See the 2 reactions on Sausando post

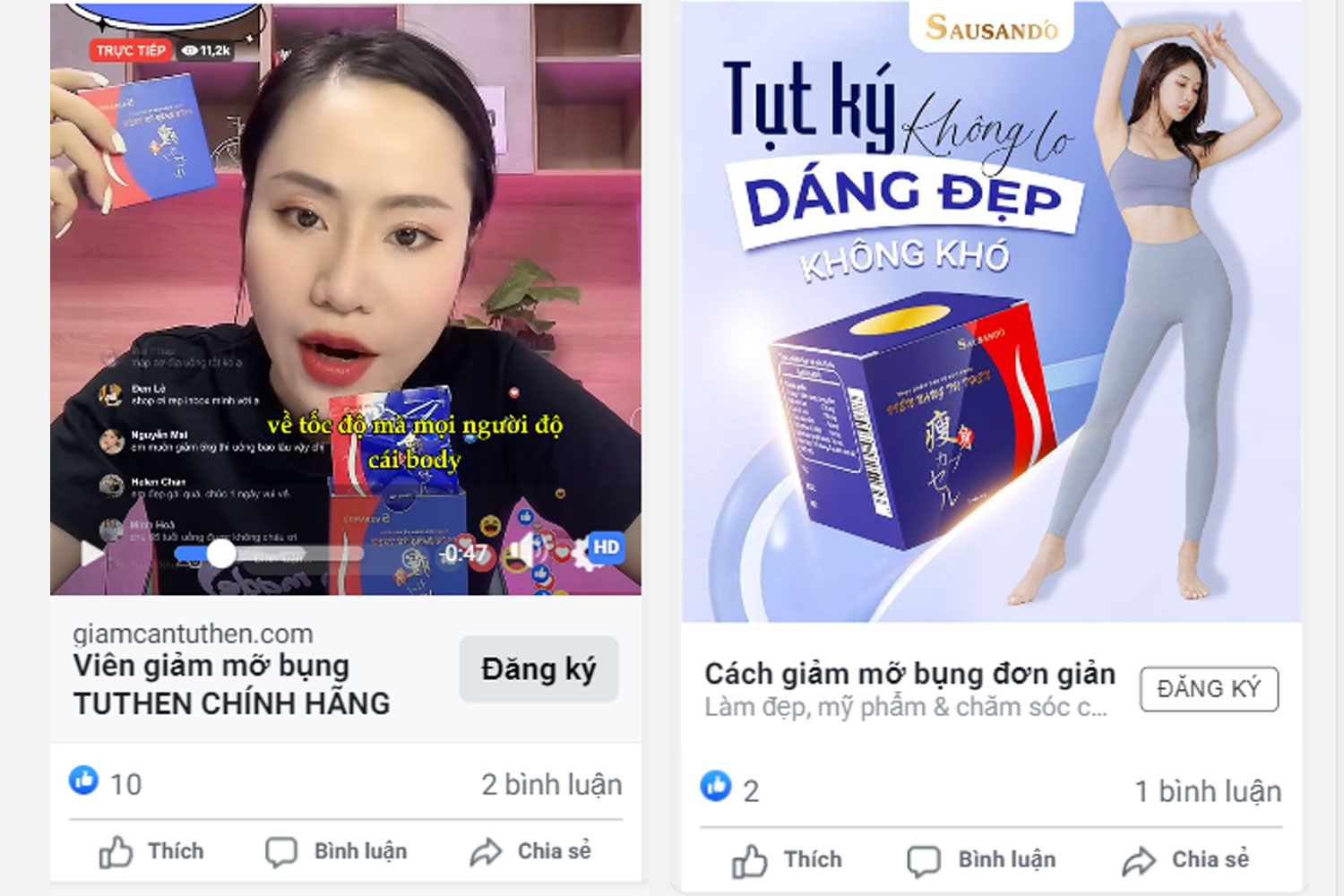pos(730,788)
